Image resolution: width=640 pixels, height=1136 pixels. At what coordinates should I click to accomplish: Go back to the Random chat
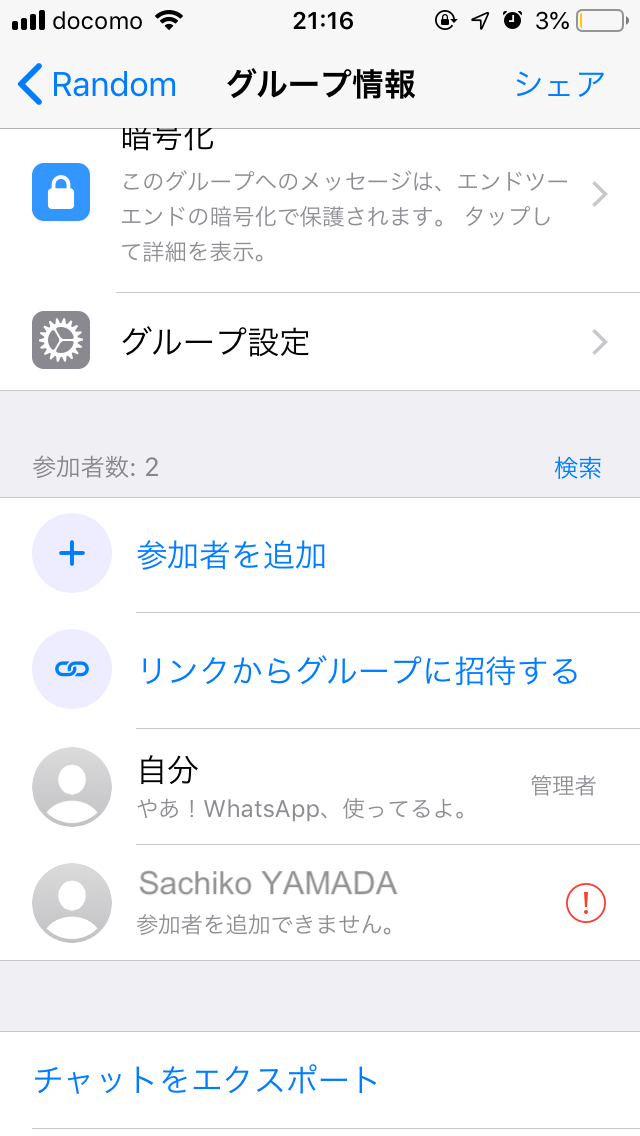point(96,84)
